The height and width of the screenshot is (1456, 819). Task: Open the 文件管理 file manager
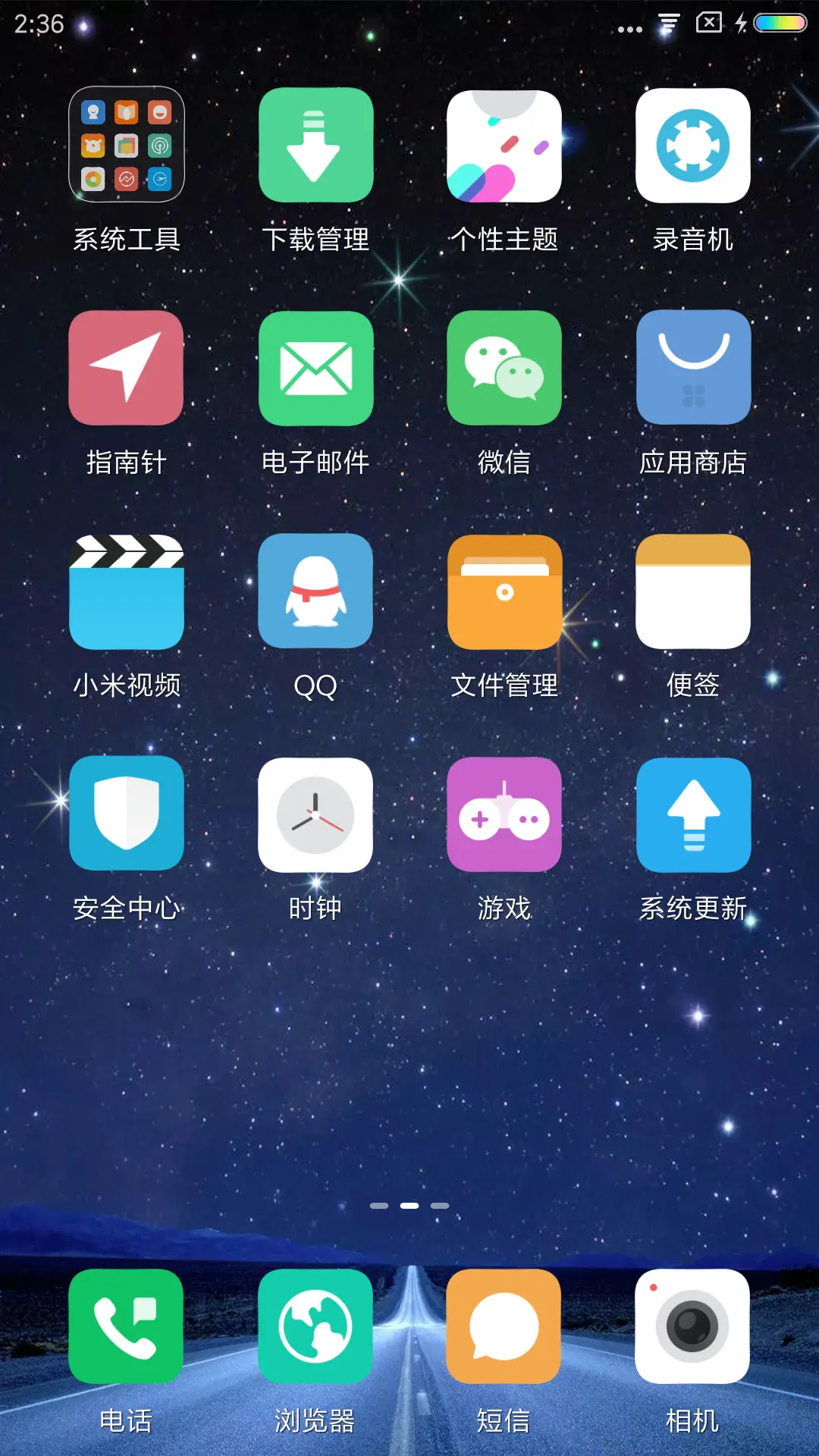[x=504, y=591]
